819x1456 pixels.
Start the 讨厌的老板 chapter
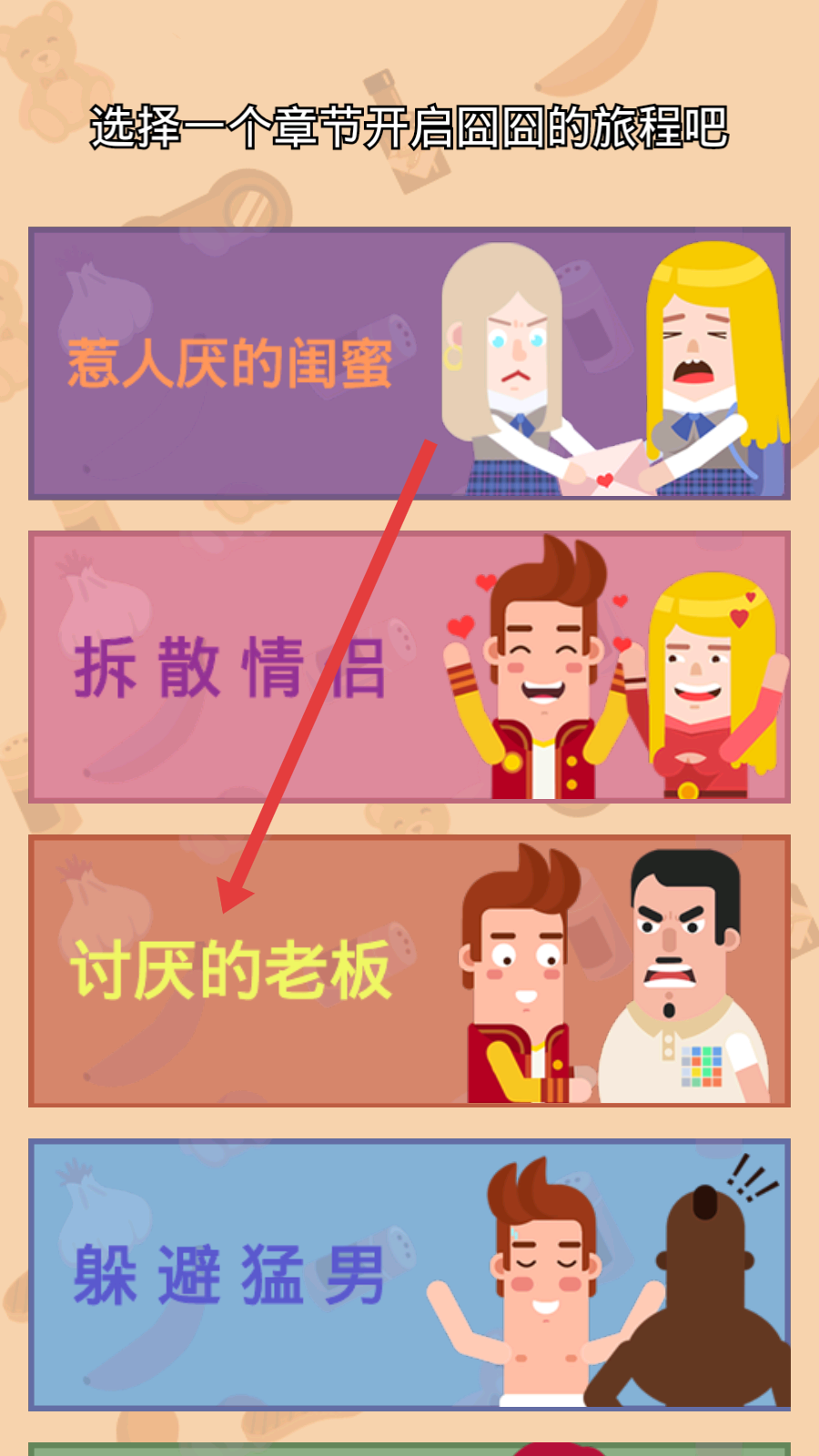(x=409, y=971)
